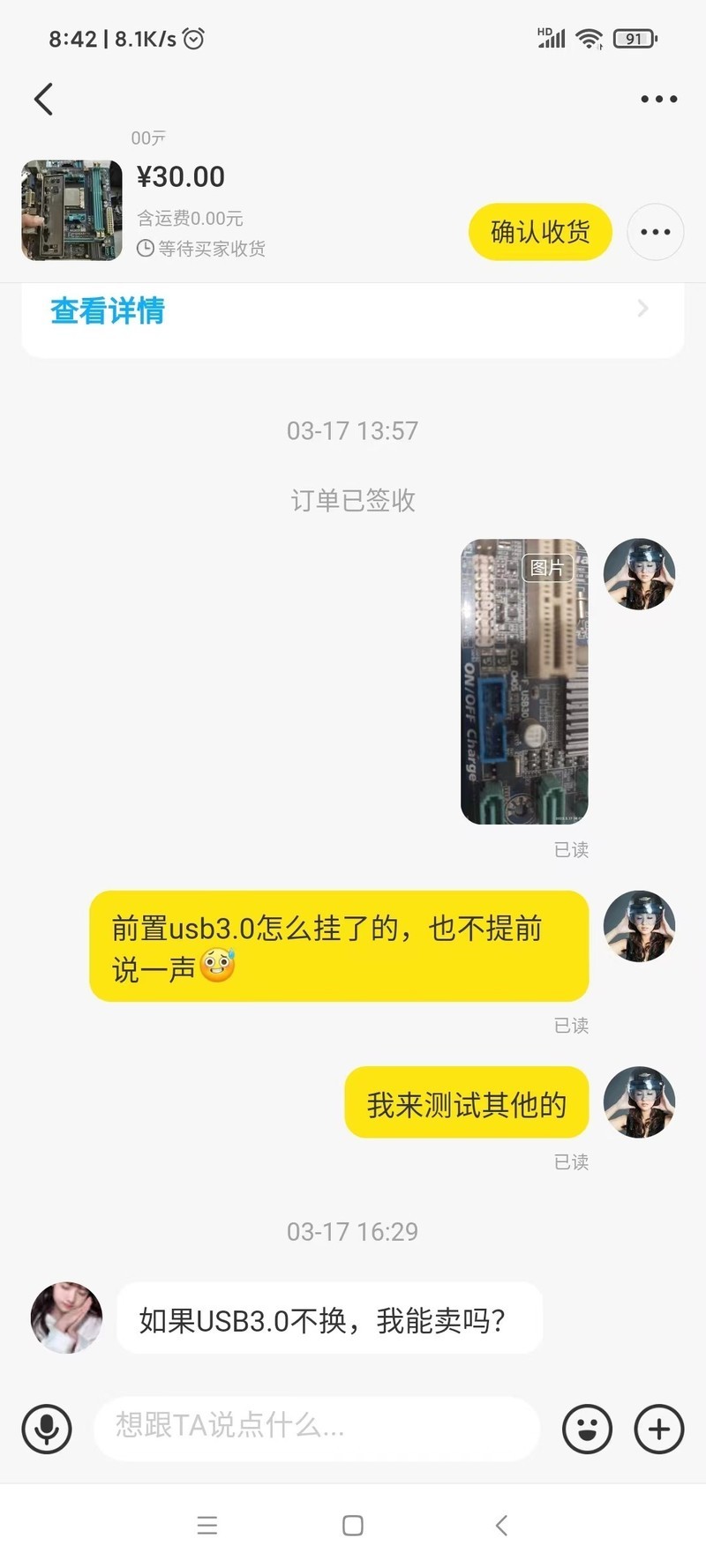
Task: Open order details via 查看详情 link
Action: 106,311
